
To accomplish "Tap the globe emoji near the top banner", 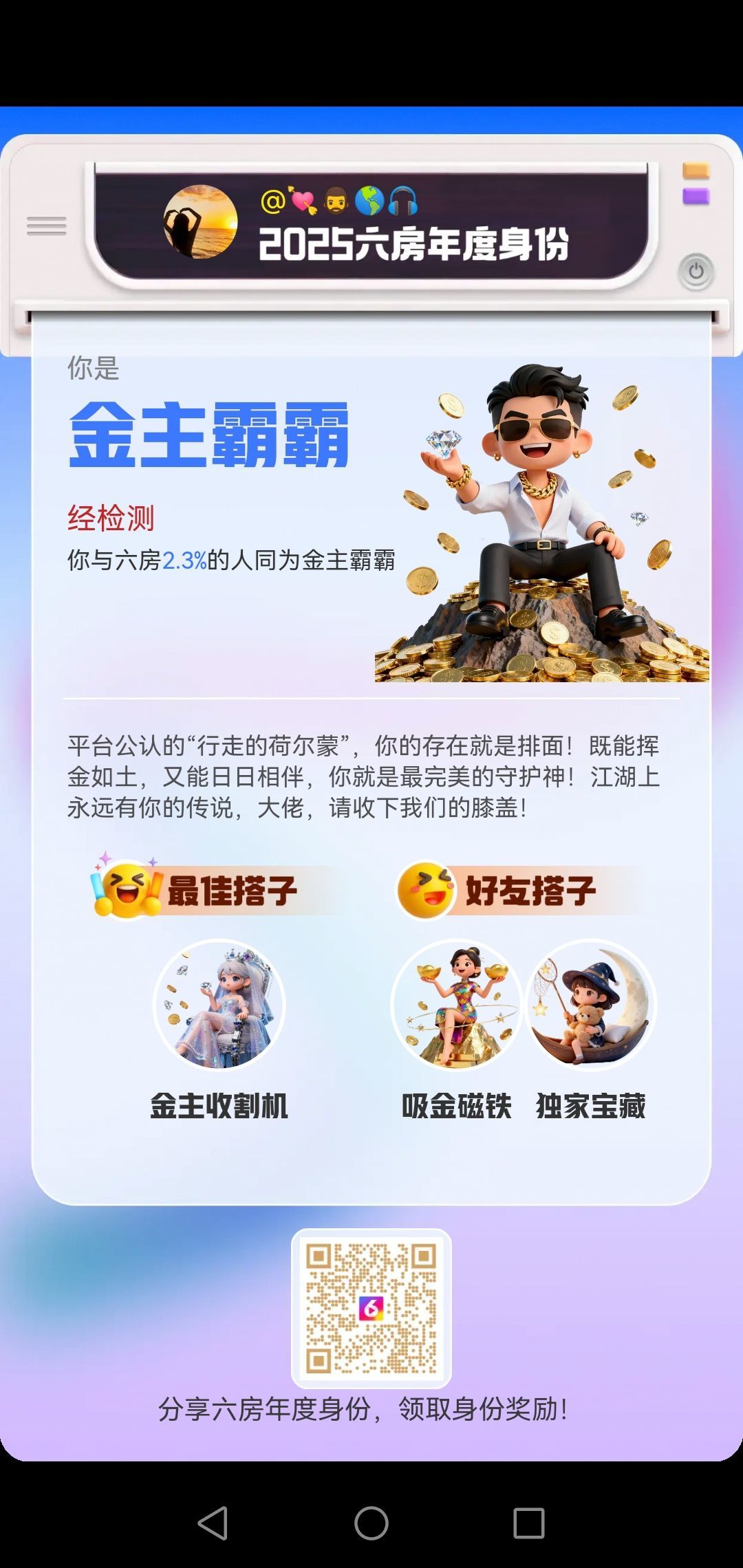I will [369, 199].
